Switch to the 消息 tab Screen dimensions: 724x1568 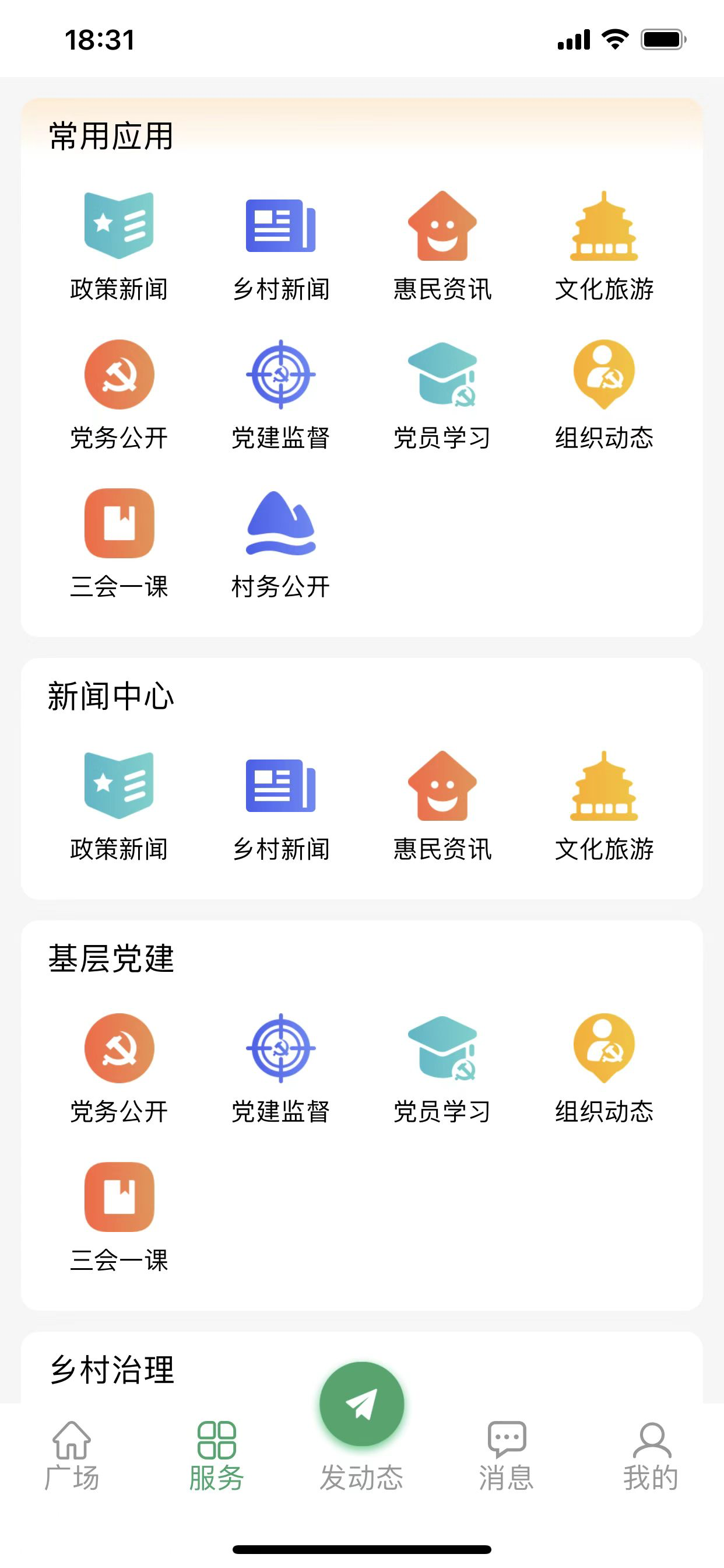click(x=506, y=1456)
